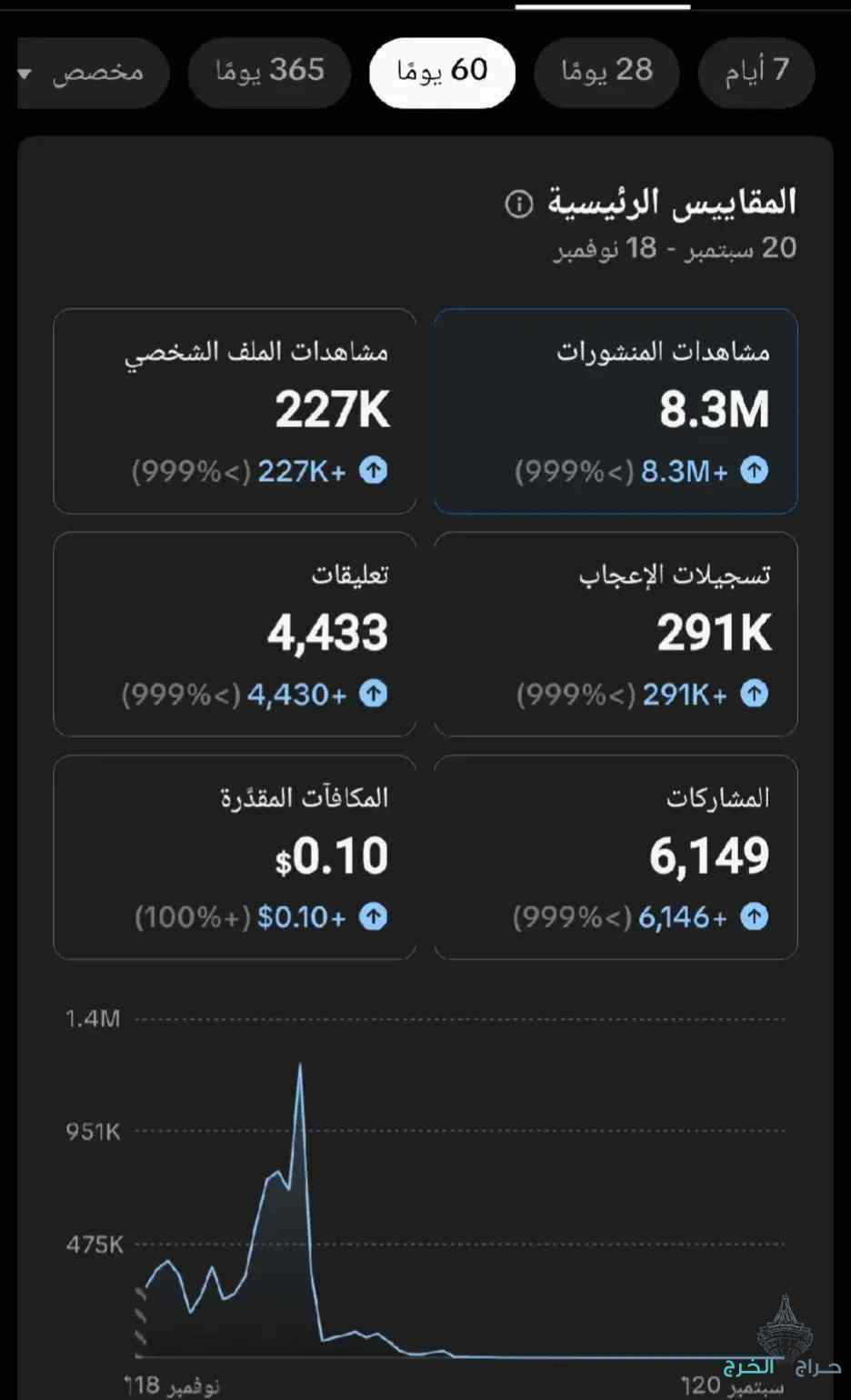
Task: Click the chart peak near نوفمبر
Action: click(301, 1064)
